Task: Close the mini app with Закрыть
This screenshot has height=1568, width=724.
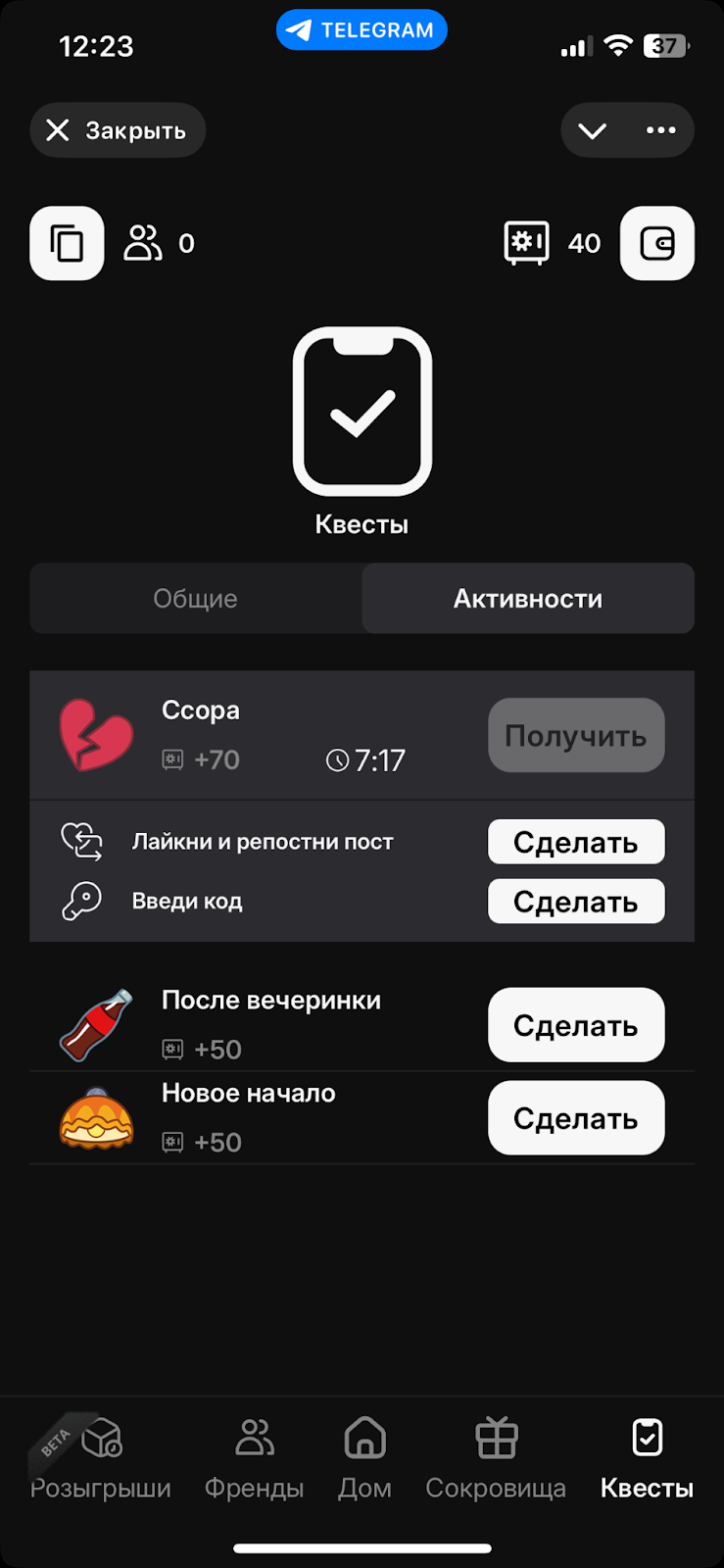Action: pos(118,130)
